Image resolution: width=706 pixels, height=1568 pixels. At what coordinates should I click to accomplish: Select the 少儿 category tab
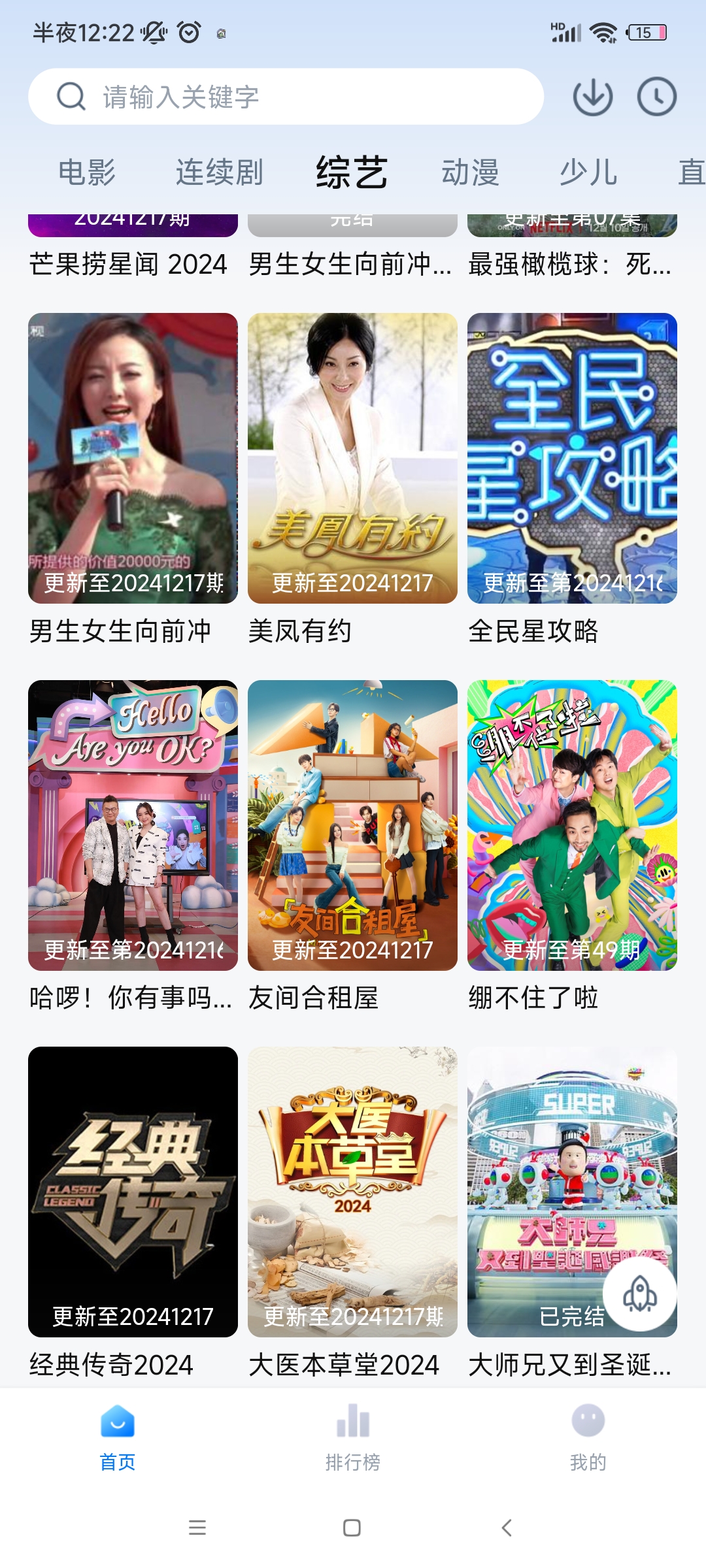588,172
